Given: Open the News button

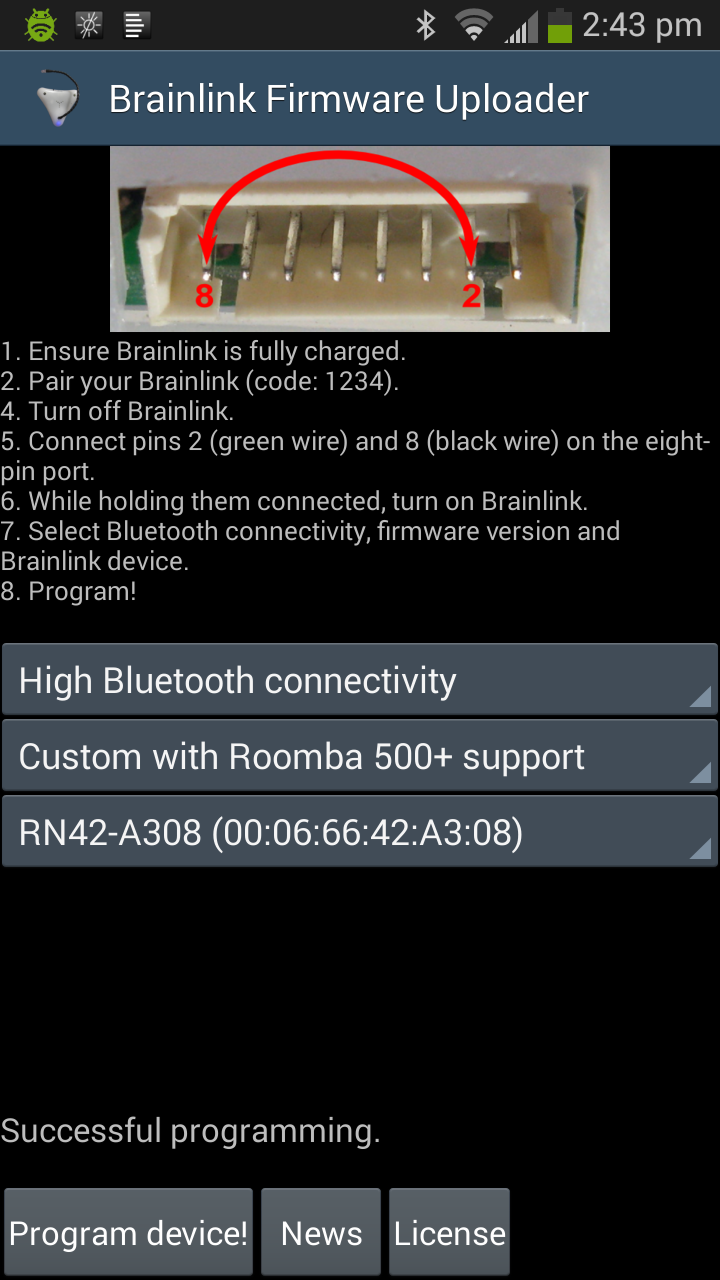Looking at the screenshot, I should pos(321,1232).
